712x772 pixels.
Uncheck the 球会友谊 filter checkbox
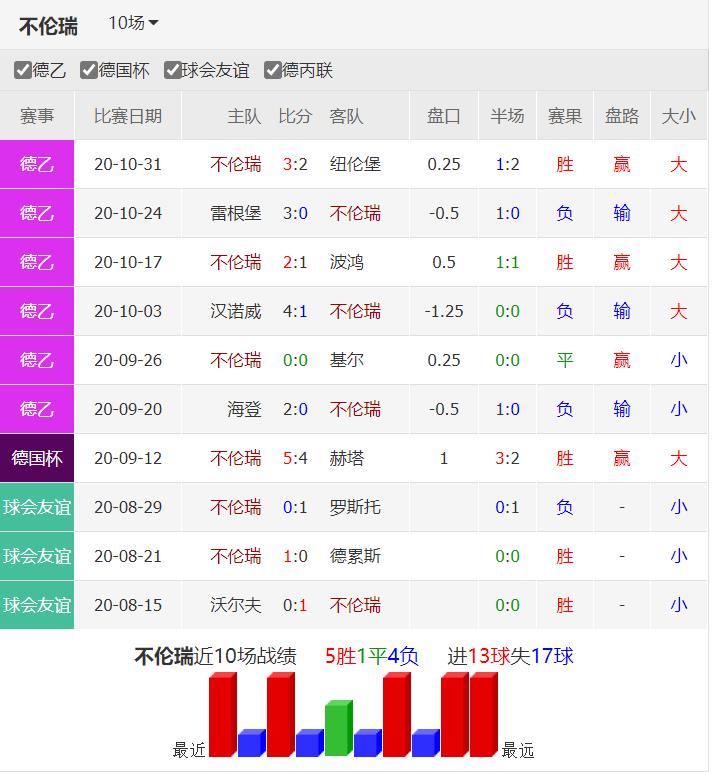pos(173,70)
